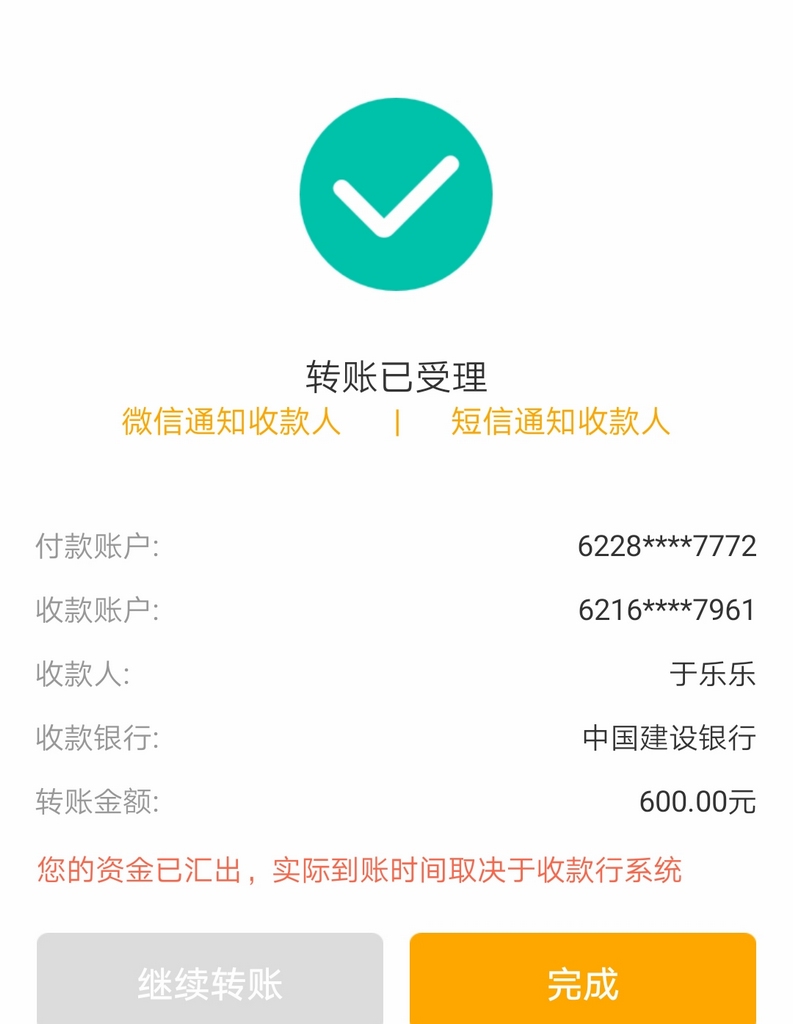Viewport: 793px width, 1024px height.
Task: Click the 继续转账 continue transfer button
Action: click(x=209, y=983)
